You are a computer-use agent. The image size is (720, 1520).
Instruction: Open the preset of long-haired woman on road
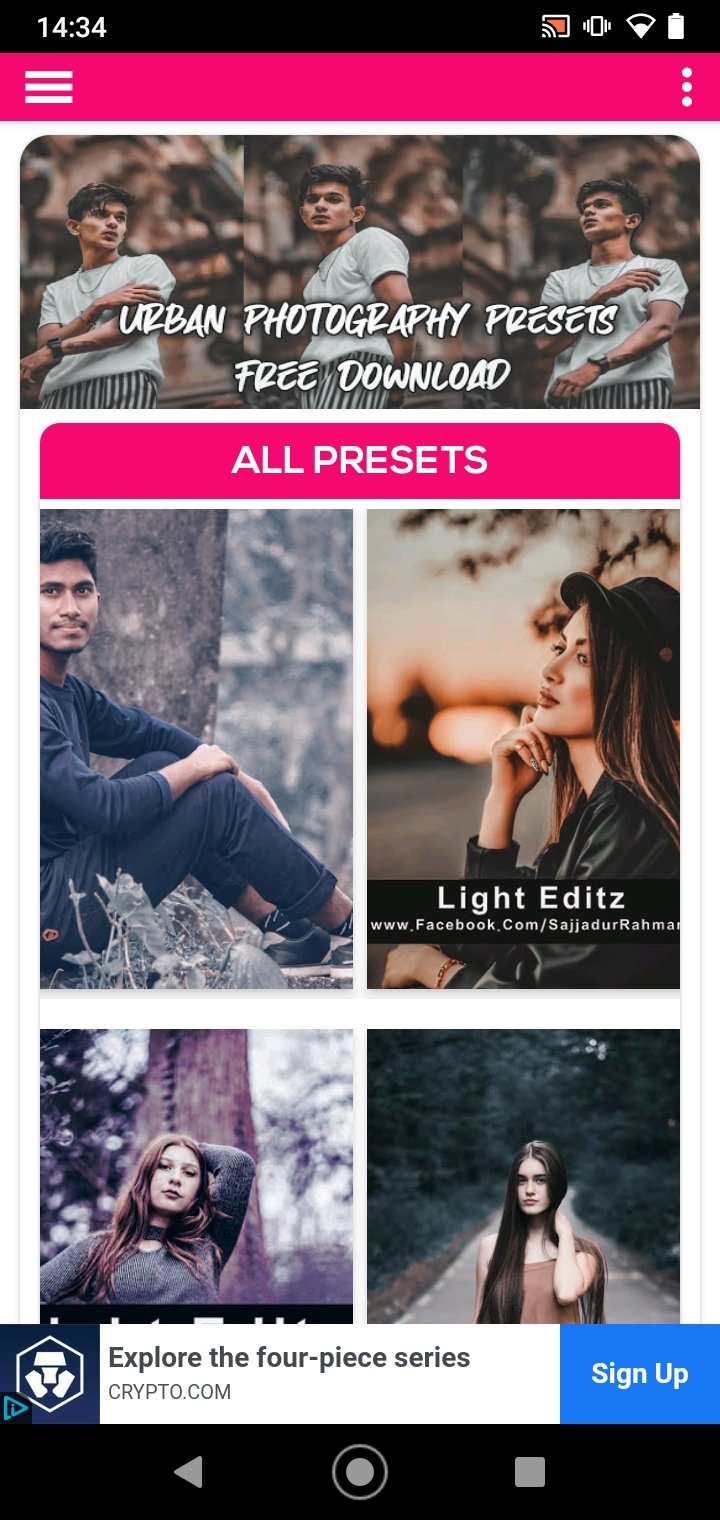523,1176
